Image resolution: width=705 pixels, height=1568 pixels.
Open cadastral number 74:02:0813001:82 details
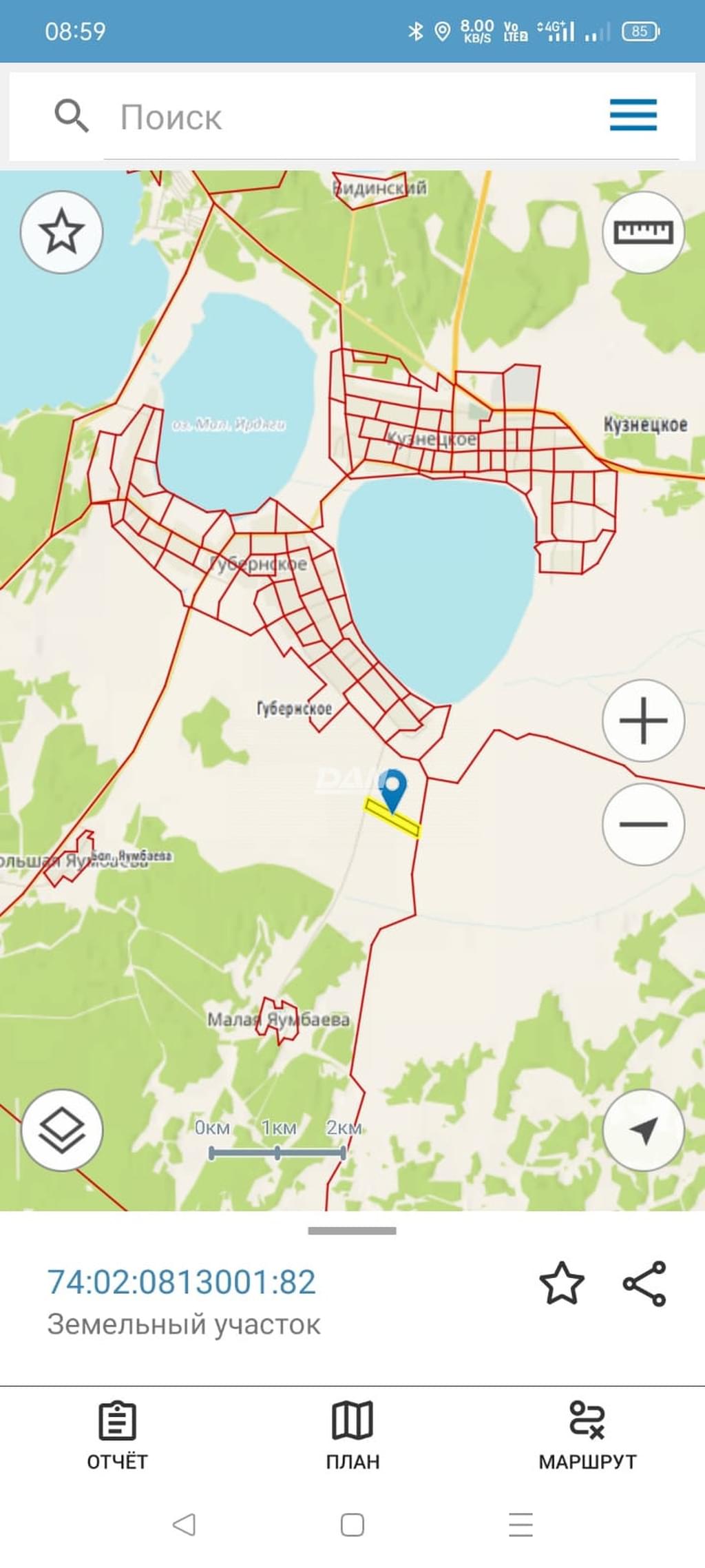pos(182,1282)
